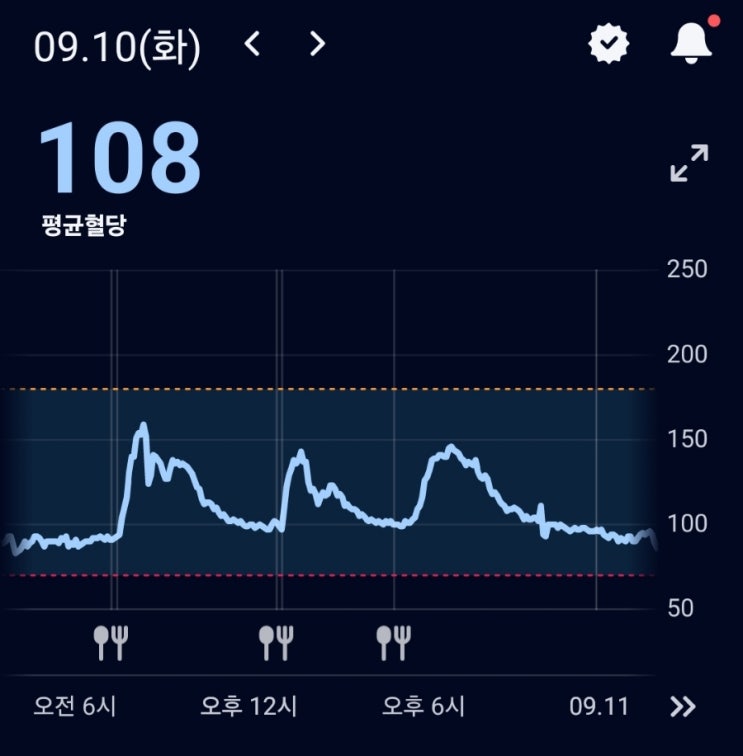Open the verified badge icon
This screenshot has width=743, height=756.
coord(608,43)
